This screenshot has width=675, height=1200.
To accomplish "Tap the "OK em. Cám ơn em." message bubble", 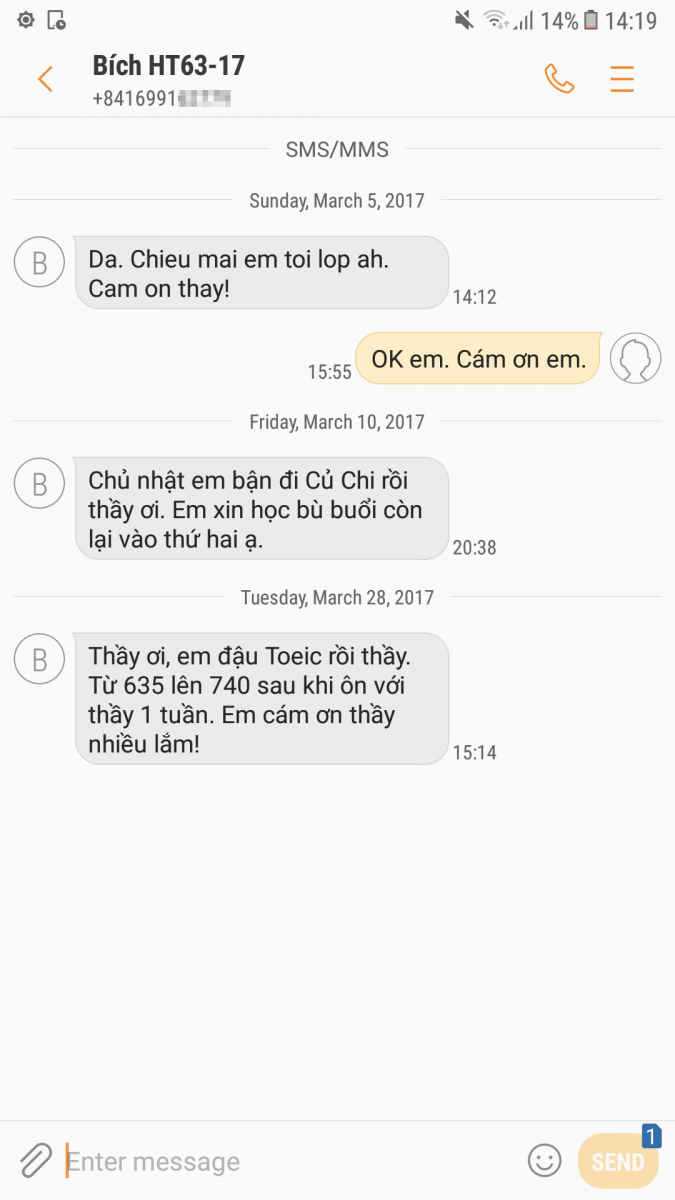I will [478, 358].
